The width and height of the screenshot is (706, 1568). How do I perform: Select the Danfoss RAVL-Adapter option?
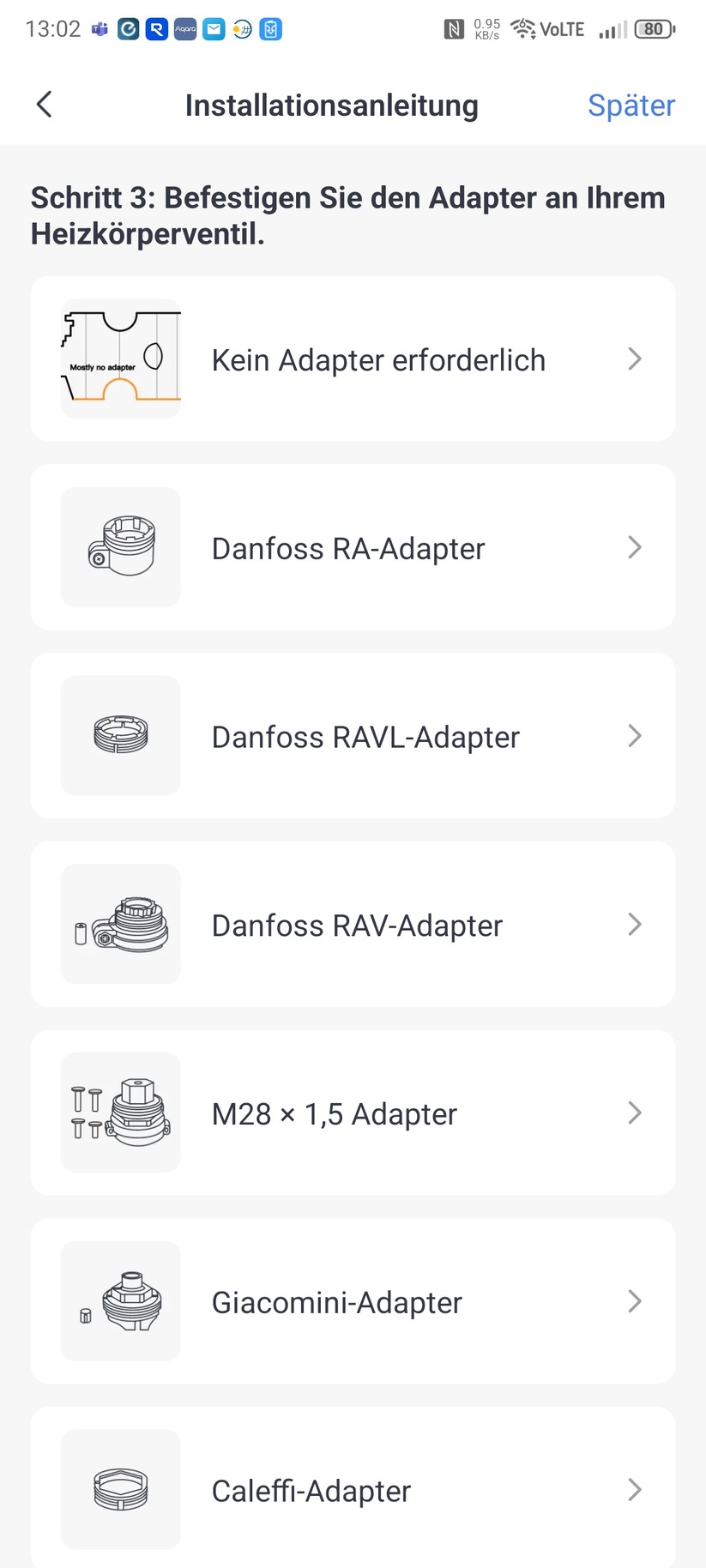click(x=353, y=736)
